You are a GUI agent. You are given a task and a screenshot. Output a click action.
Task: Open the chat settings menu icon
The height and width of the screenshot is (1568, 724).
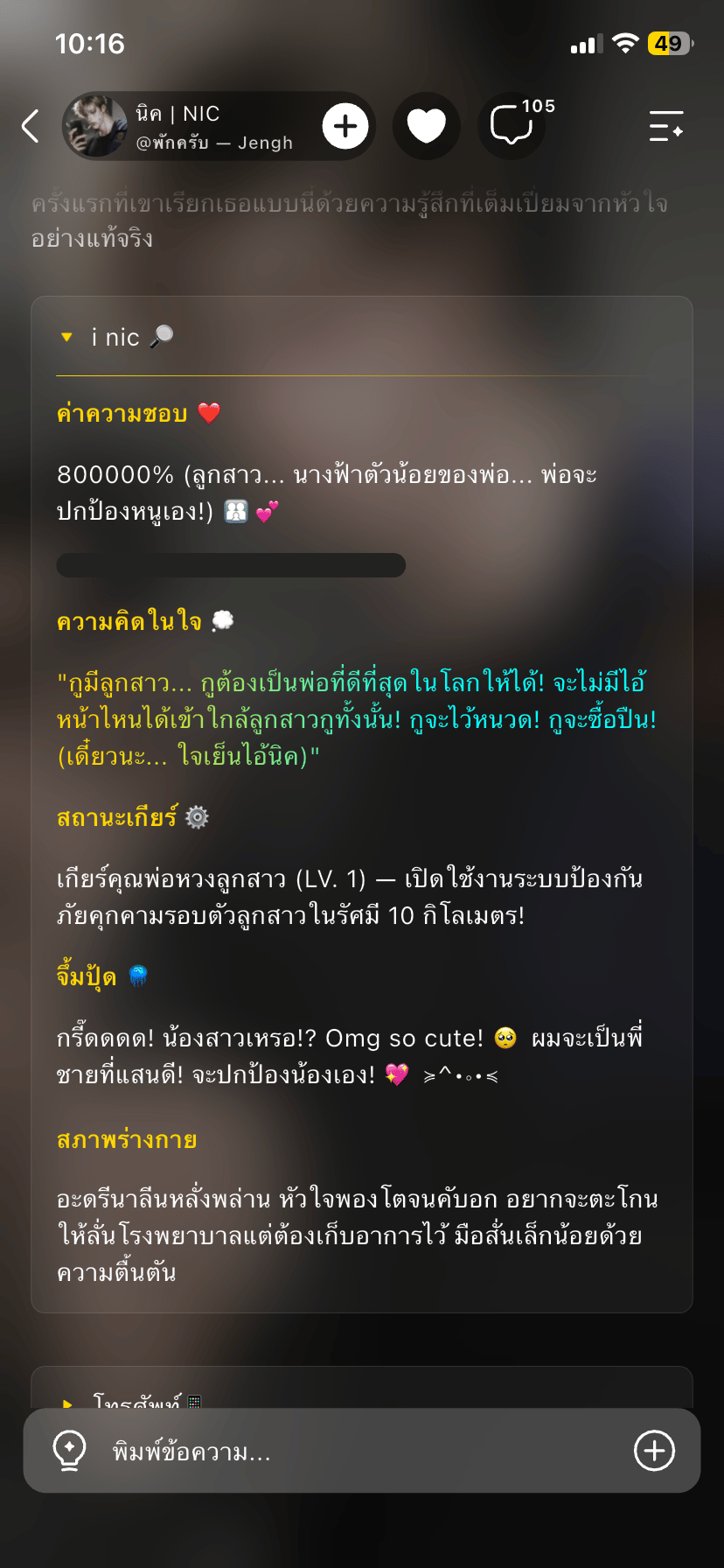(666, 127)
